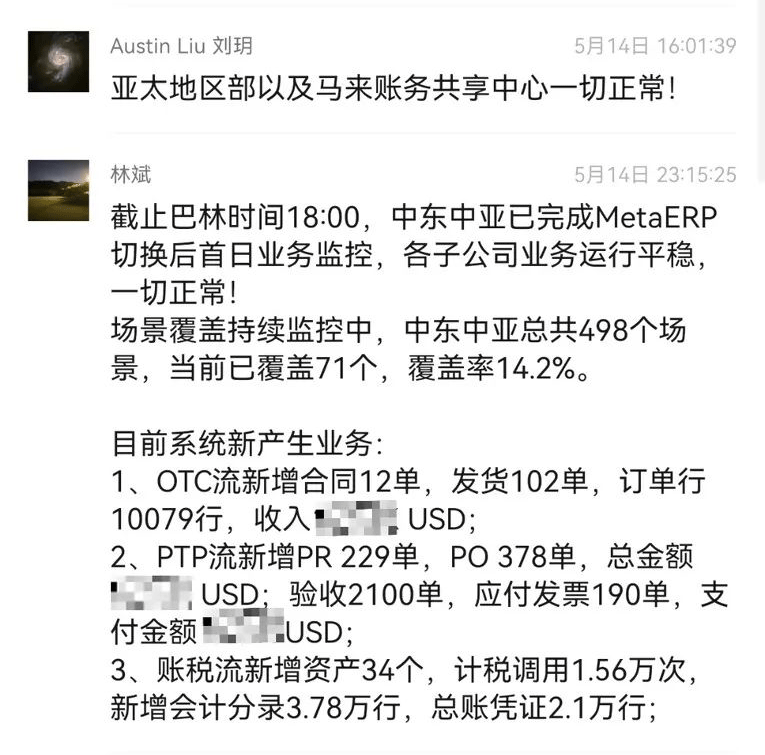Open Austin Liu 刘玥's profile avatar
This screenshot has width=765, height=755.
click(x=58, y=62)
